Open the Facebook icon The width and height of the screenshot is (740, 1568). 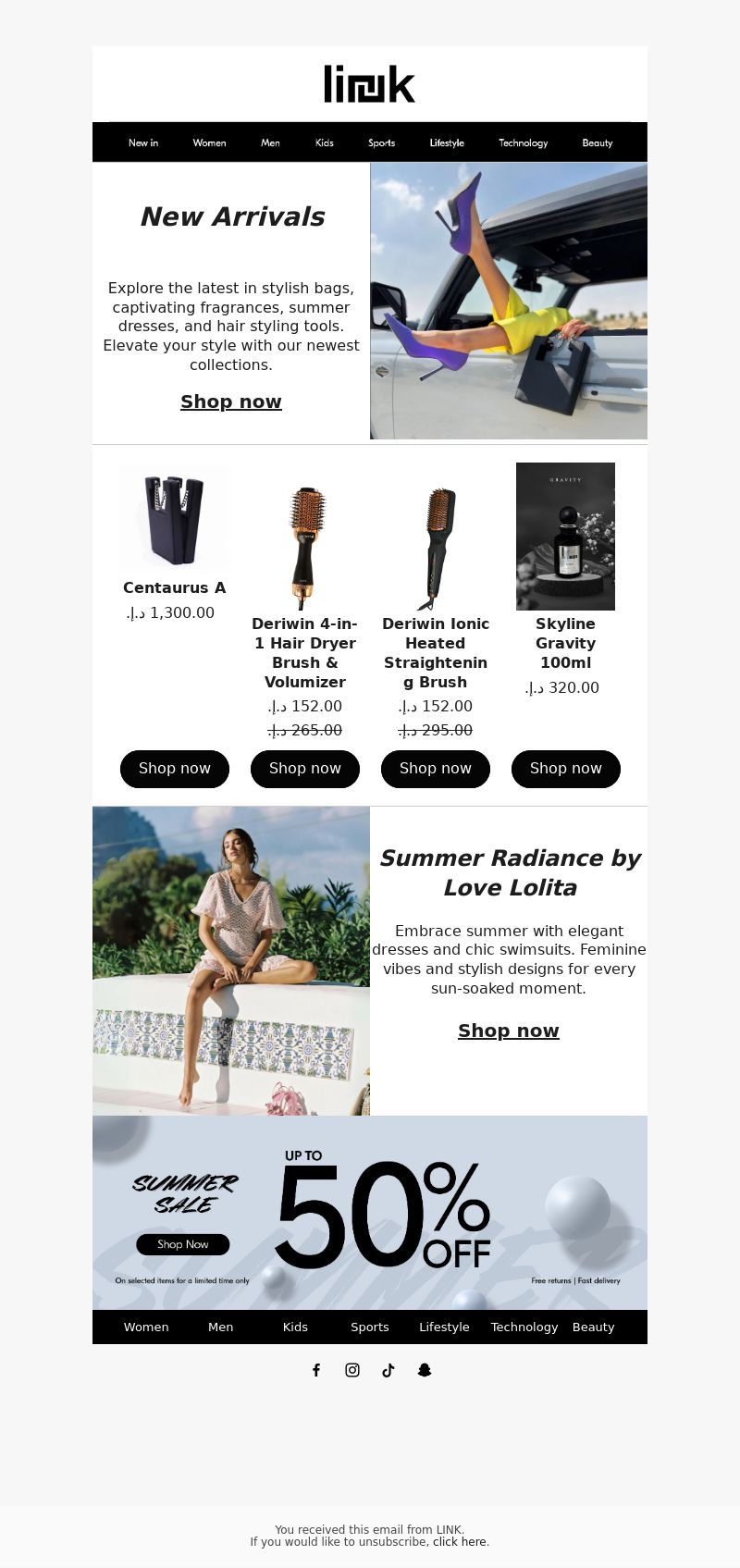(x=316, y=1370)
